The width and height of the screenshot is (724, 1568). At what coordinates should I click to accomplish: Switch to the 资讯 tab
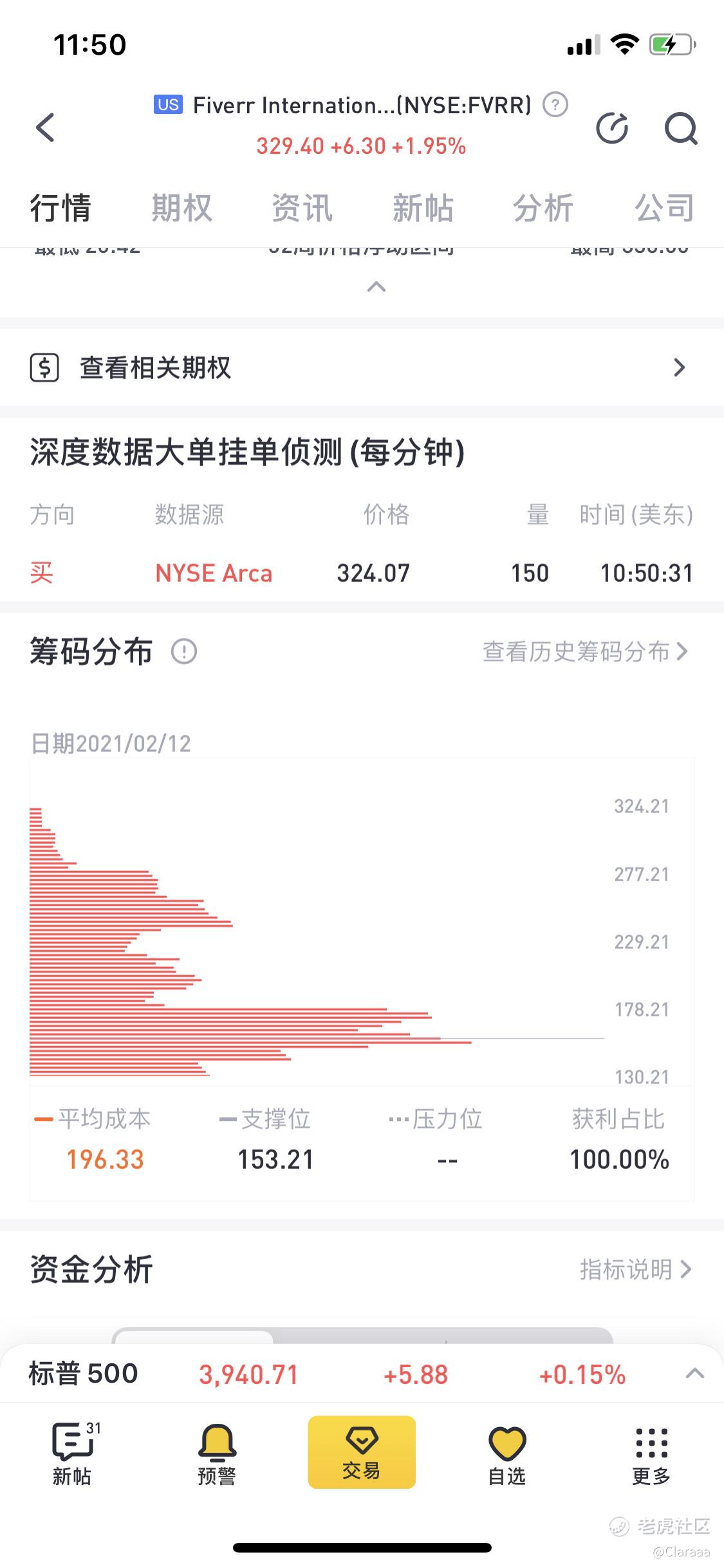point(302,208)
